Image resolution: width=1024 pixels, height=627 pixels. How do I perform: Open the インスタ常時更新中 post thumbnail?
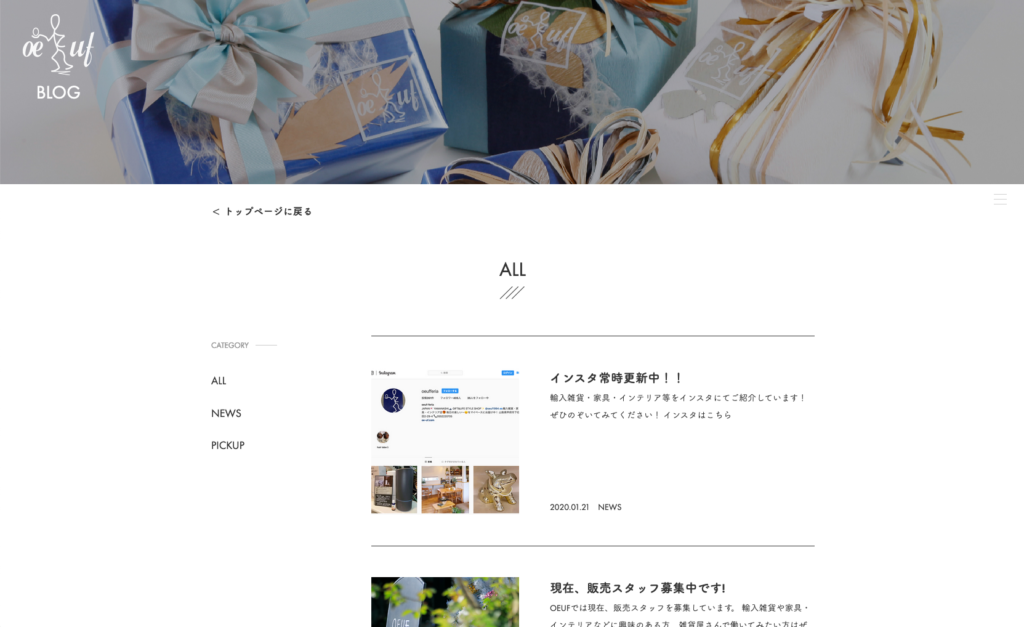coord(445,441)
